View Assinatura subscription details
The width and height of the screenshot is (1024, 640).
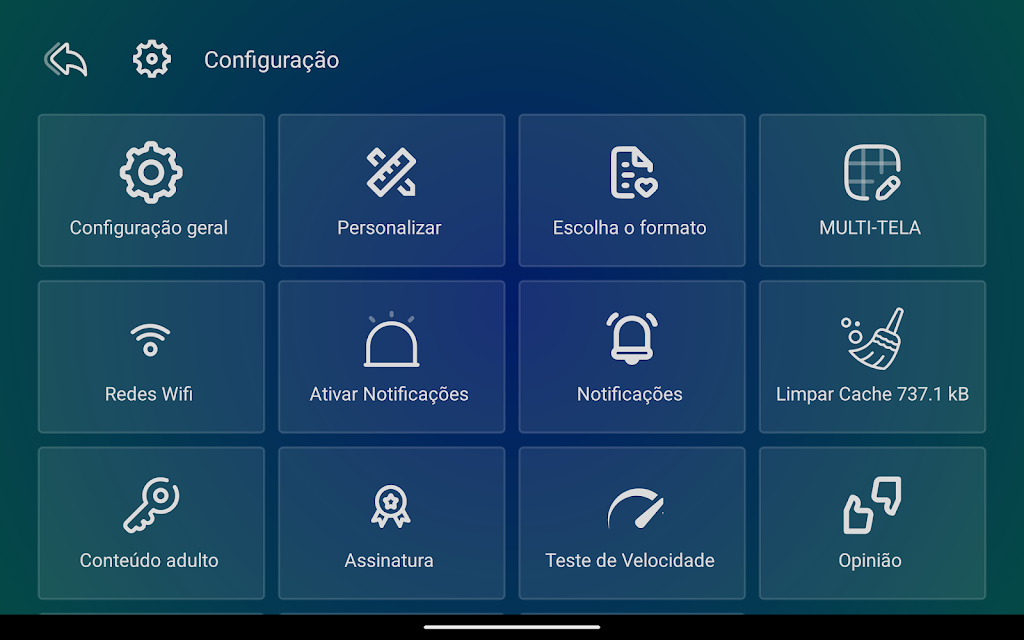coord(391,522)
